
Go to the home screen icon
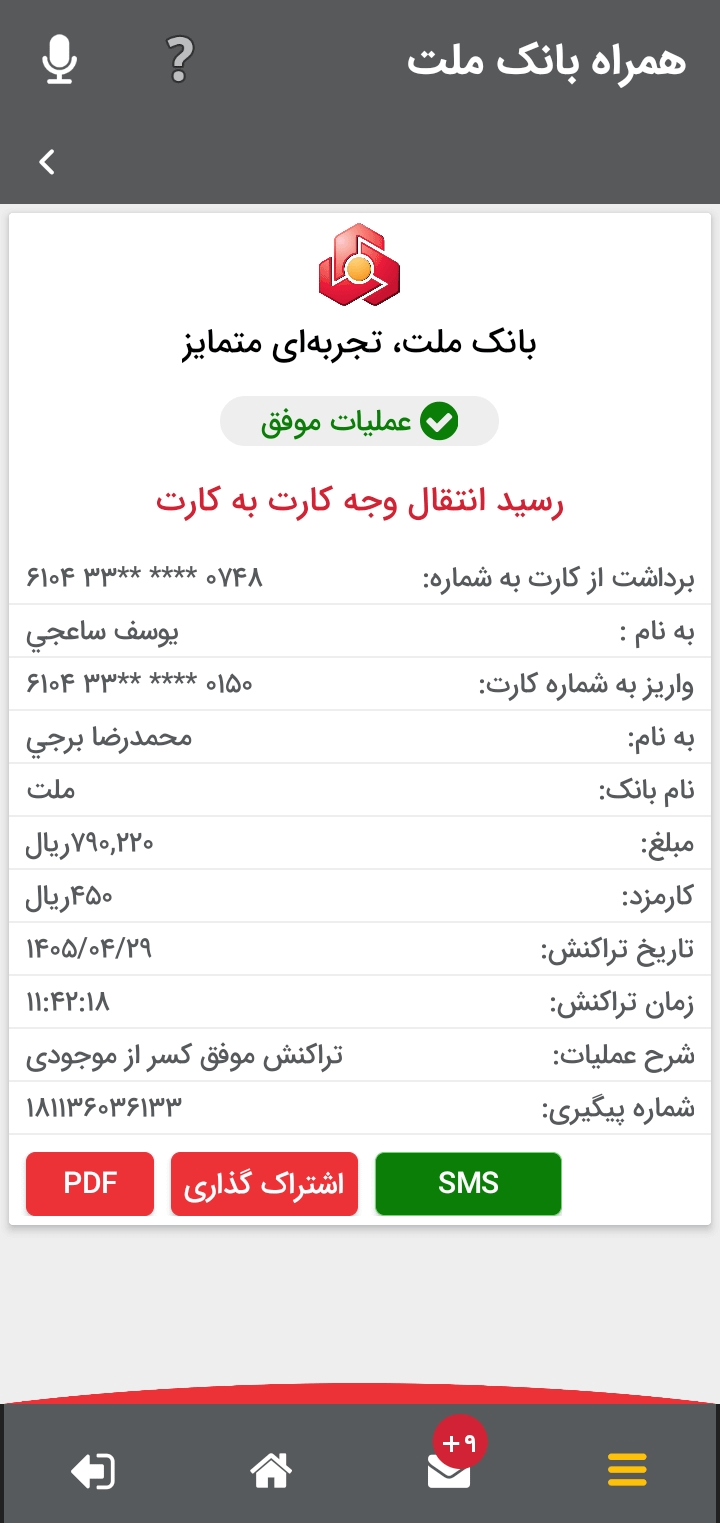(x=270, y=1470)
